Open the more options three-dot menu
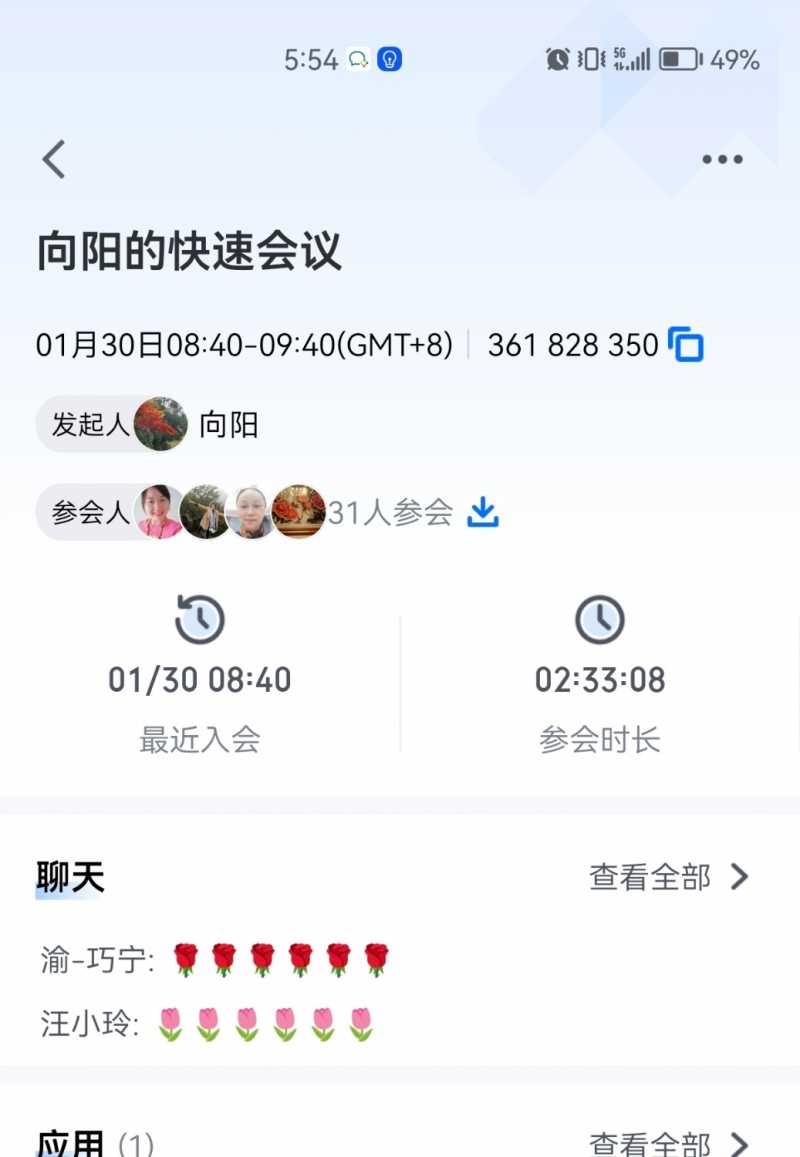800x1157 pixels. coord(722,158)
